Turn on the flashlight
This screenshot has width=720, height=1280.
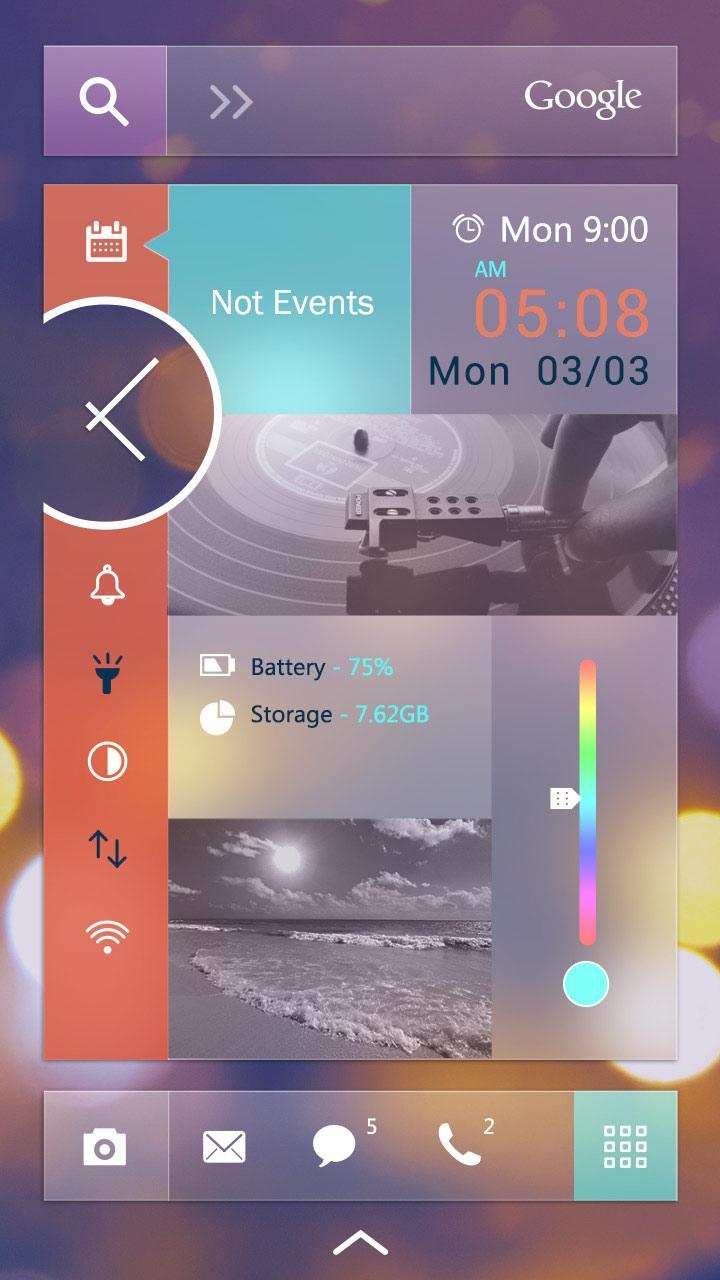tap(107, 674)
